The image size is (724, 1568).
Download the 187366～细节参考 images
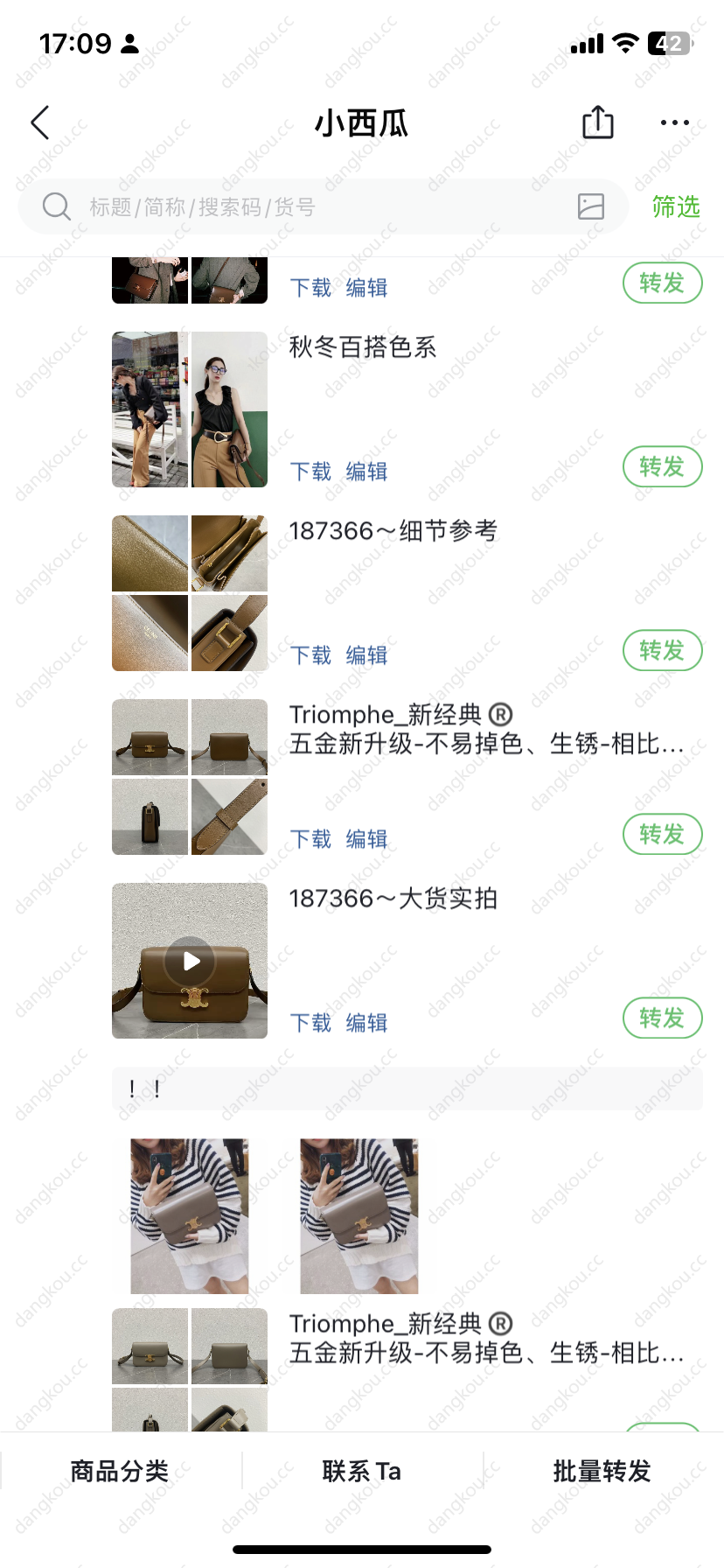coord(311,655)
